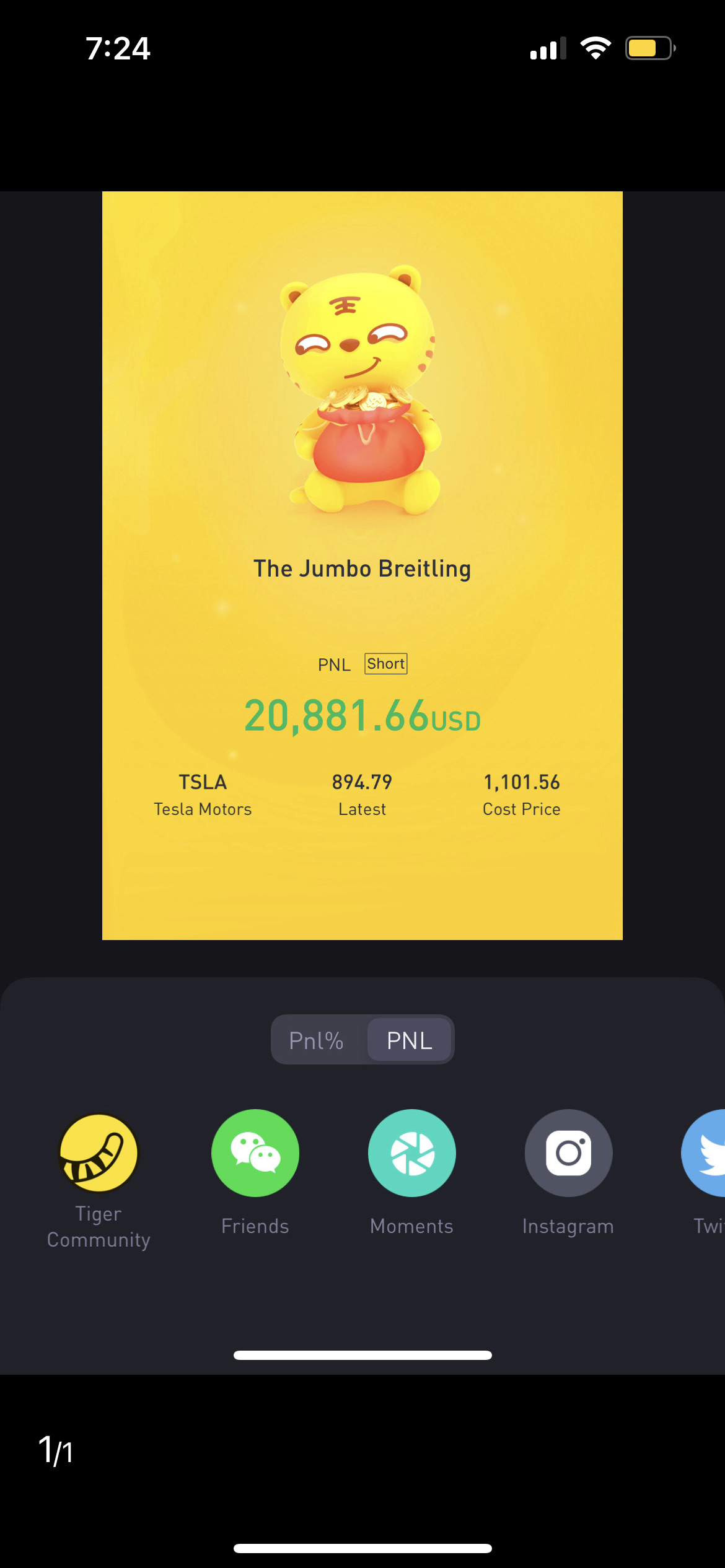Post to WeChat Moments
The image size is (725, 1568).
412,1153
